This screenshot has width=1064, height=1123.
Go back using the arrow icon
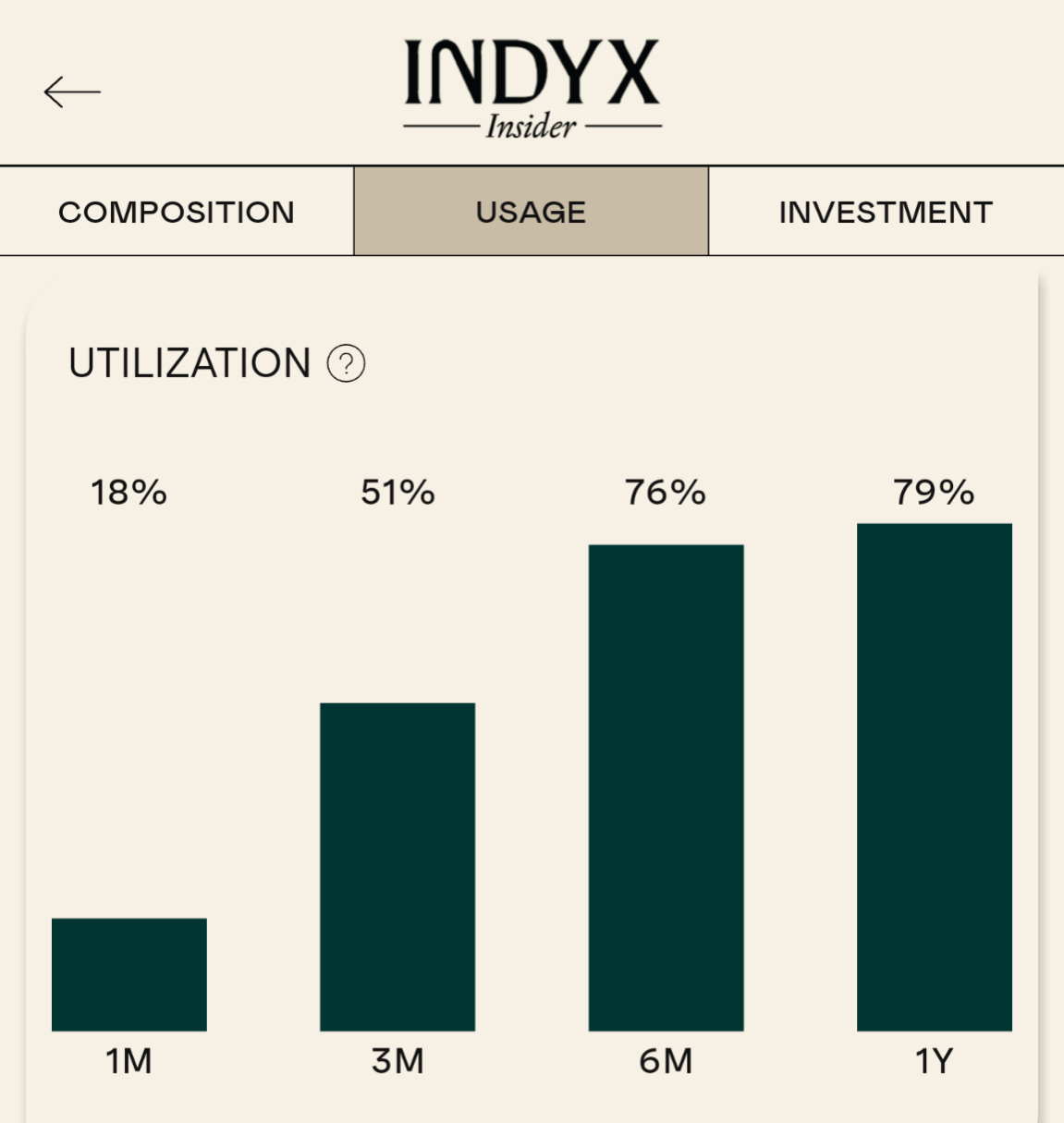[72, 92]
